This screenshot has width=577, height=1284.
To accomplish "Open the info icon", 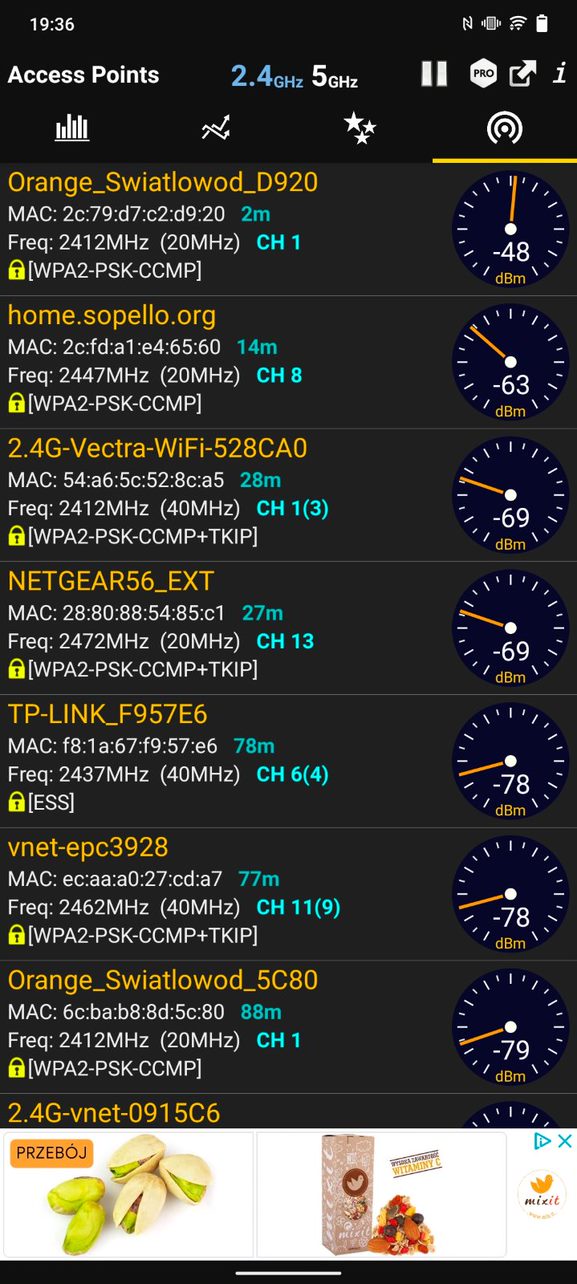I will click(560, 74).
